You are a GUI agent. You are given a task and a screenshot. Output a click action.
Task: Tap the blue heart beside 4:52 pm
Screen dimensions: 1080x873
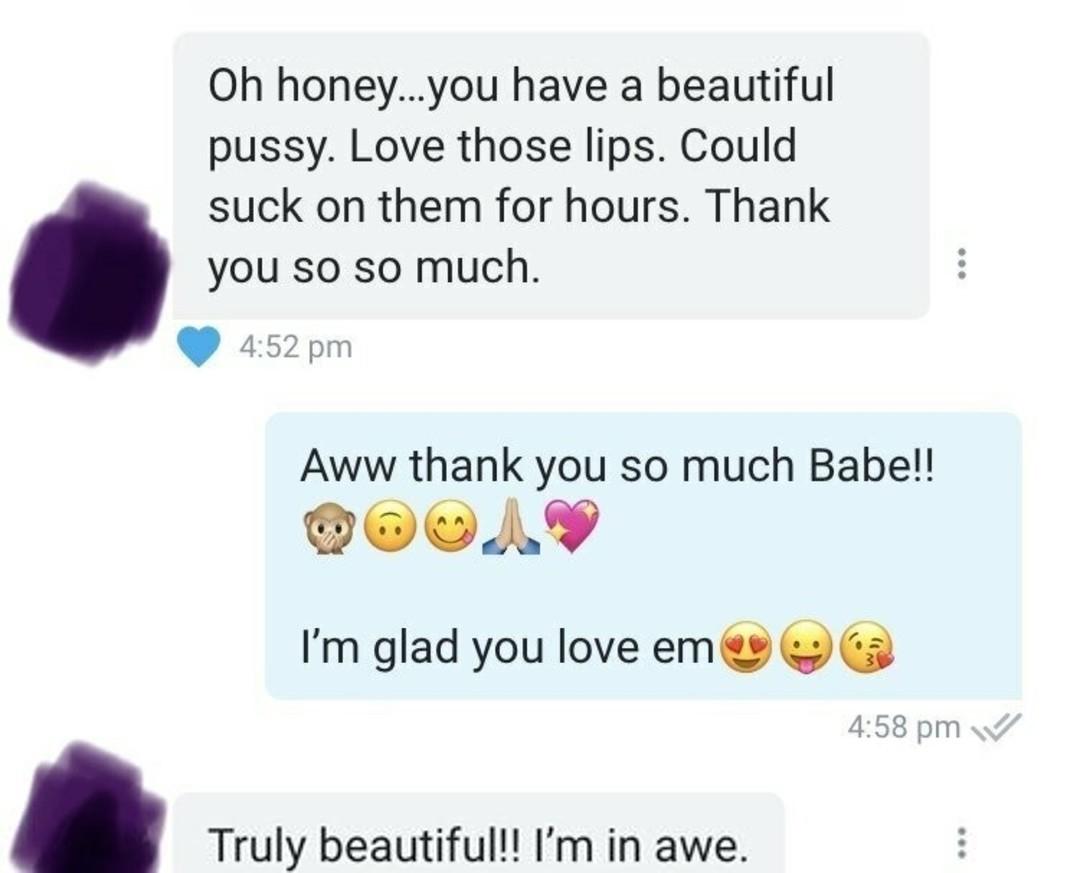[x=199, y=347]
